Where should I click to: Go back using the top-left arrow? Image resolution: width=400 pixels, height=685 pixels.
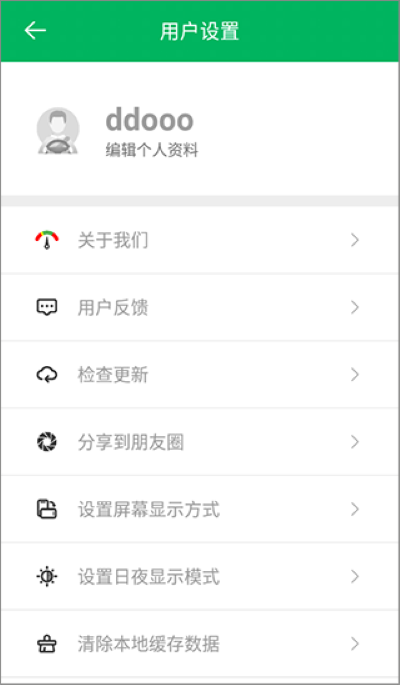(35, 31)
